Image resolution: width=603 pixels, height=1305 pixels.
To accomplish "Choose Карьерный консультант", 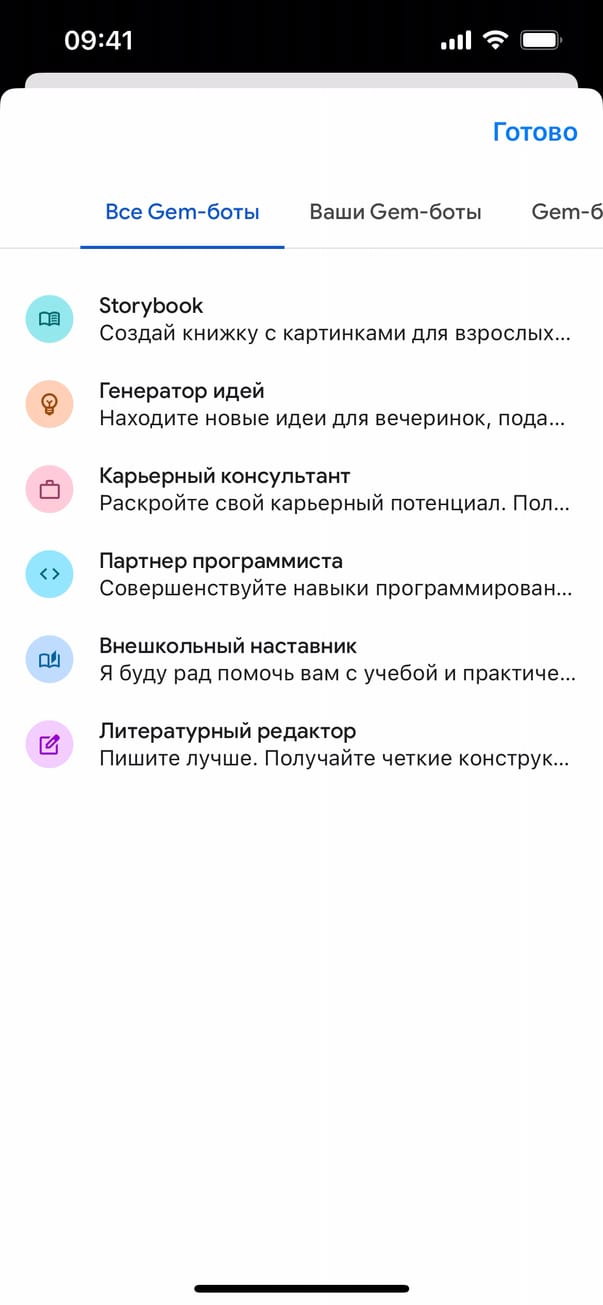I will tap(300, 489).
